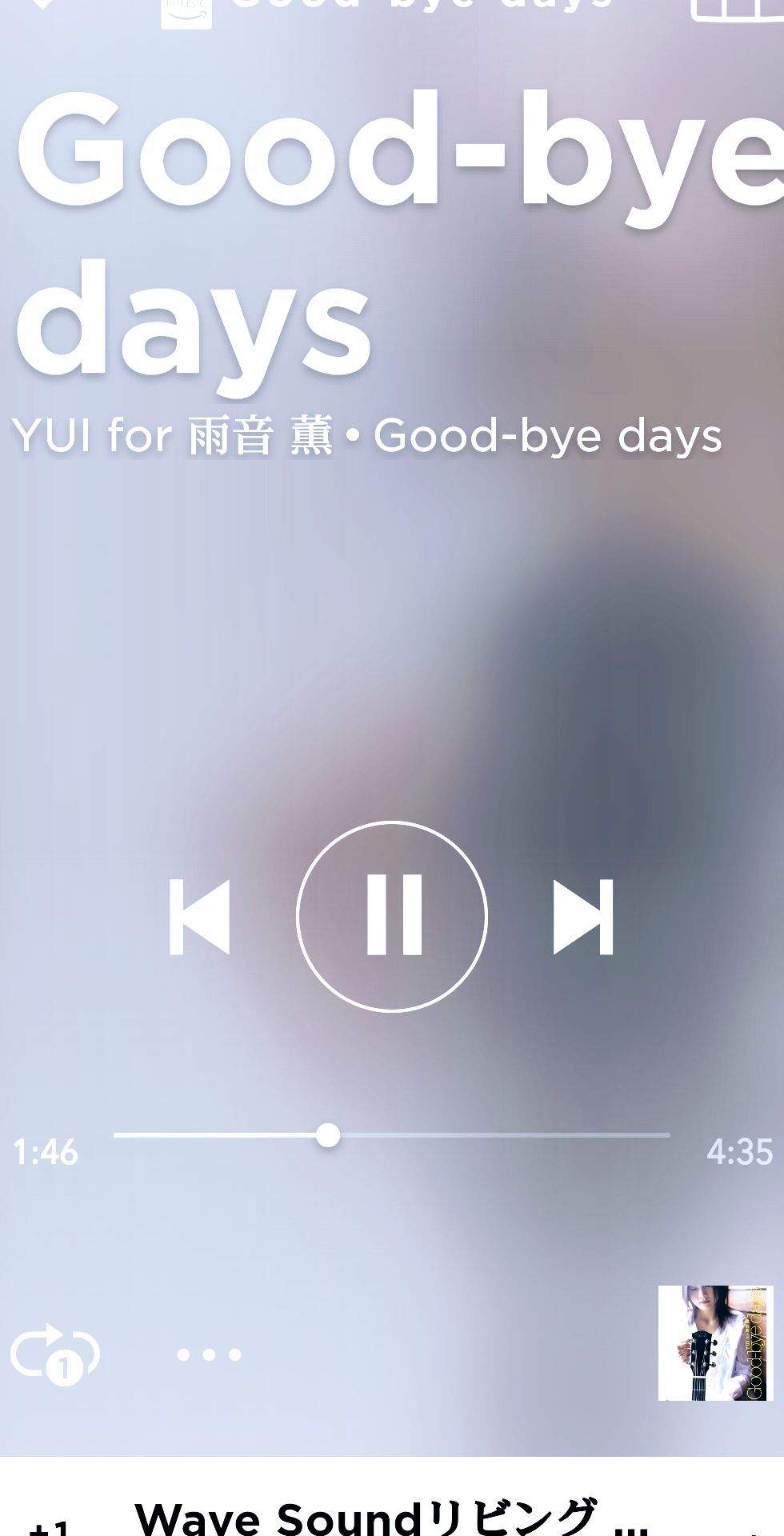
Task: Skip to the next track
Action: click(583, 917)
